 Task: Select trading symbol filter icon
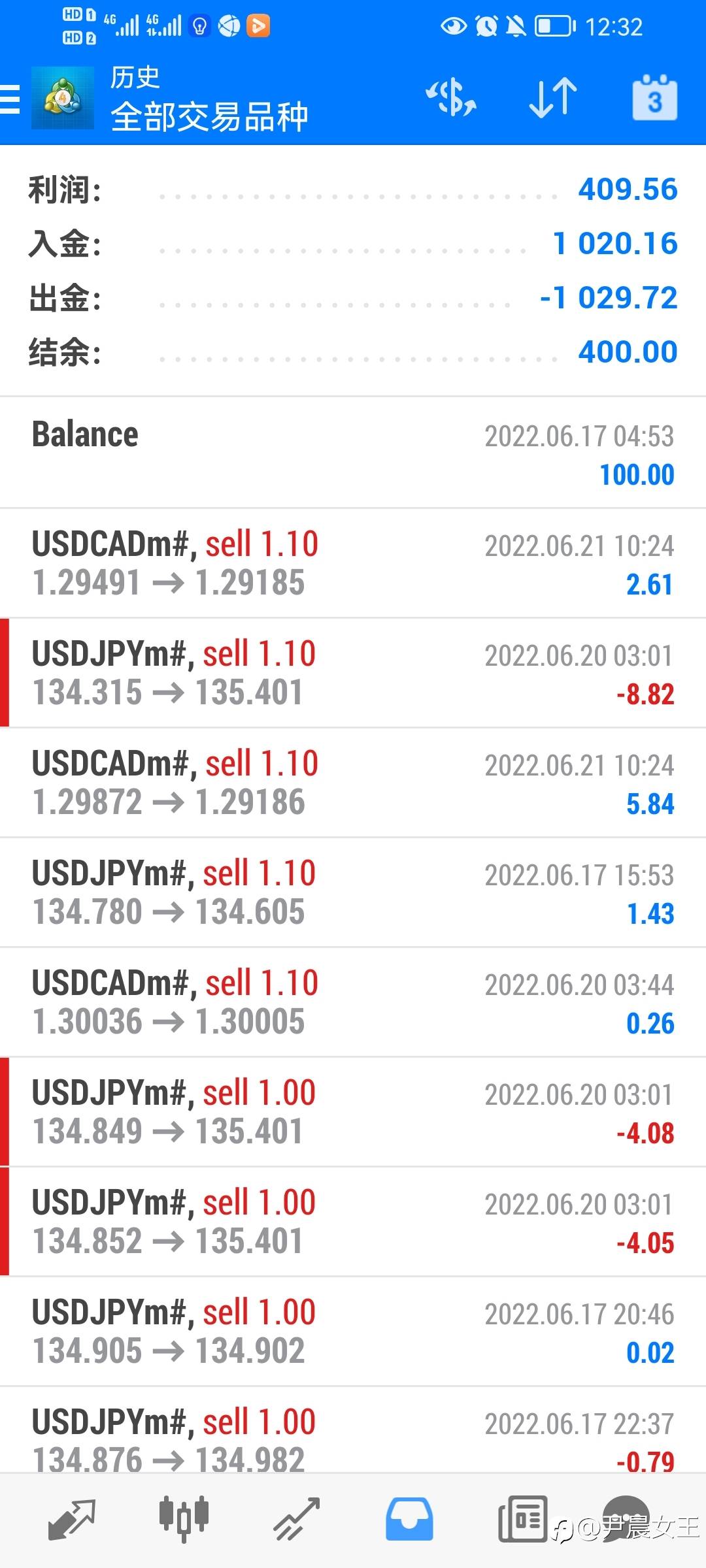pyautogui.click(x=450, y=98)
